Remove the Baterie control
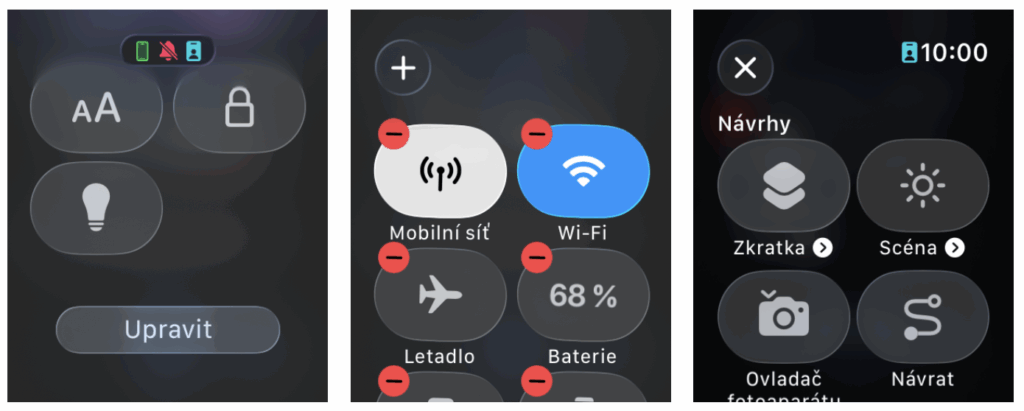Viewport: 1024px width, 411px height. pos(536,259)
